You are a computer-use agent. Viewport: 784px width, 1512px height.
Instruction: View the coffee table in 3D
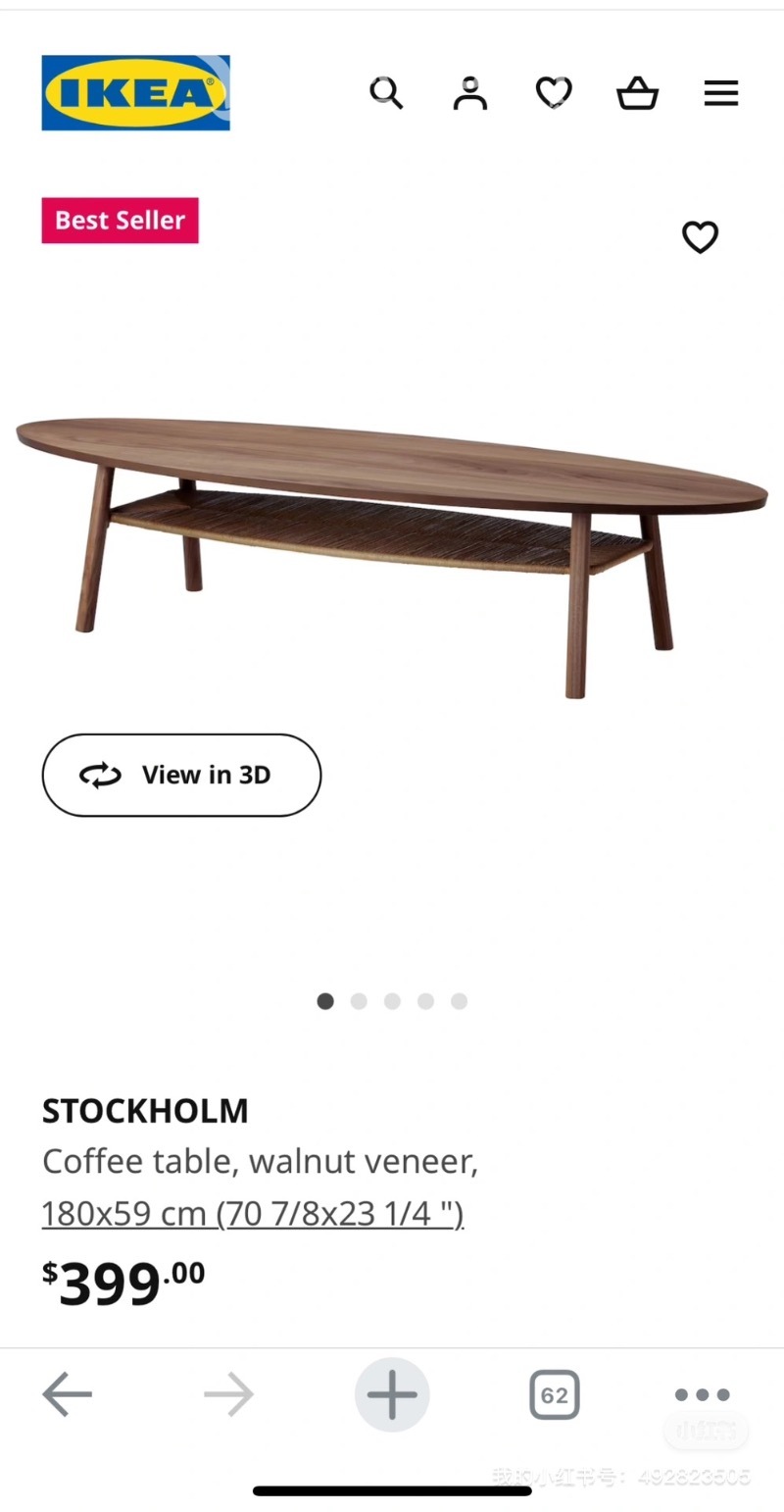181,775
